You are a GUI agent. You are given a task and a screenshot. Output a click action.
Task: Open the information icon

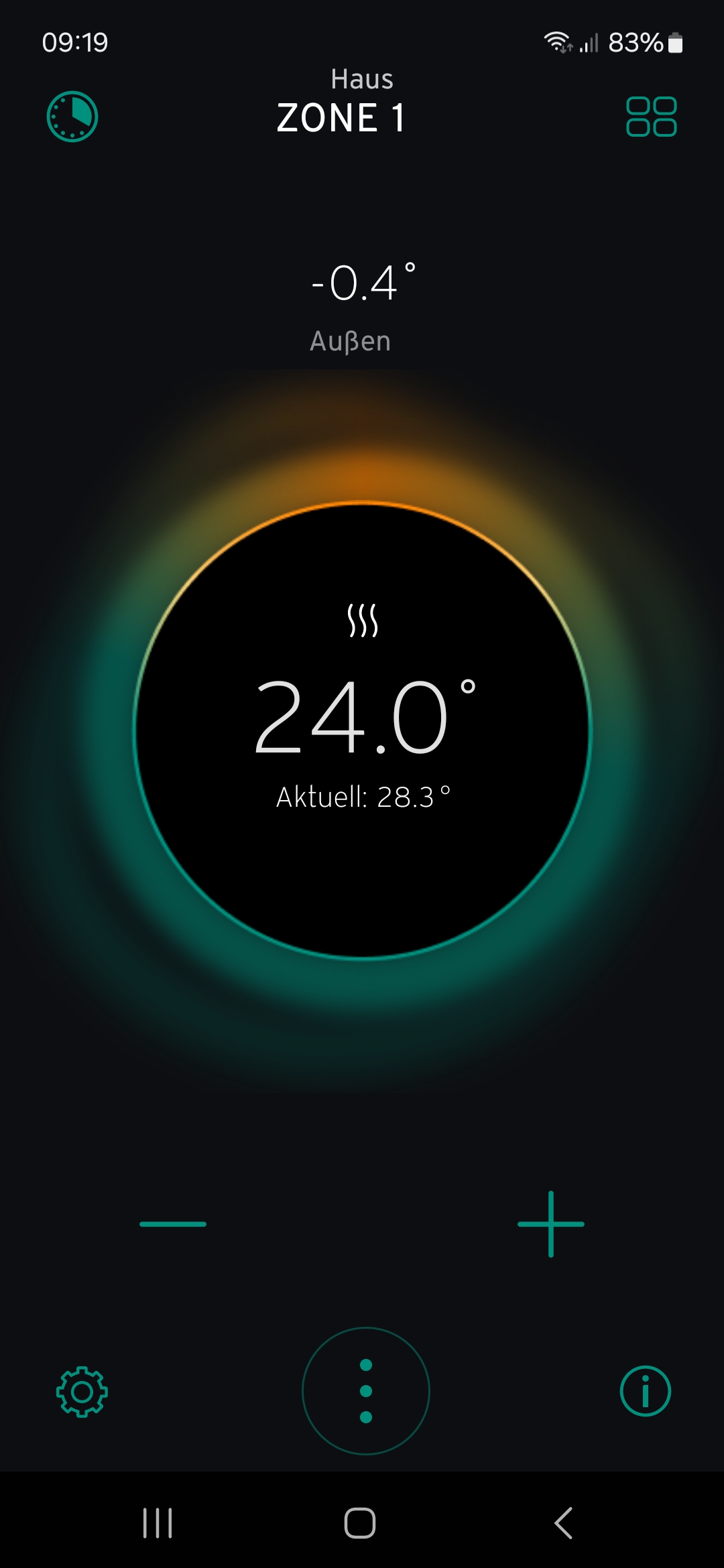[x=645, y=1391]
